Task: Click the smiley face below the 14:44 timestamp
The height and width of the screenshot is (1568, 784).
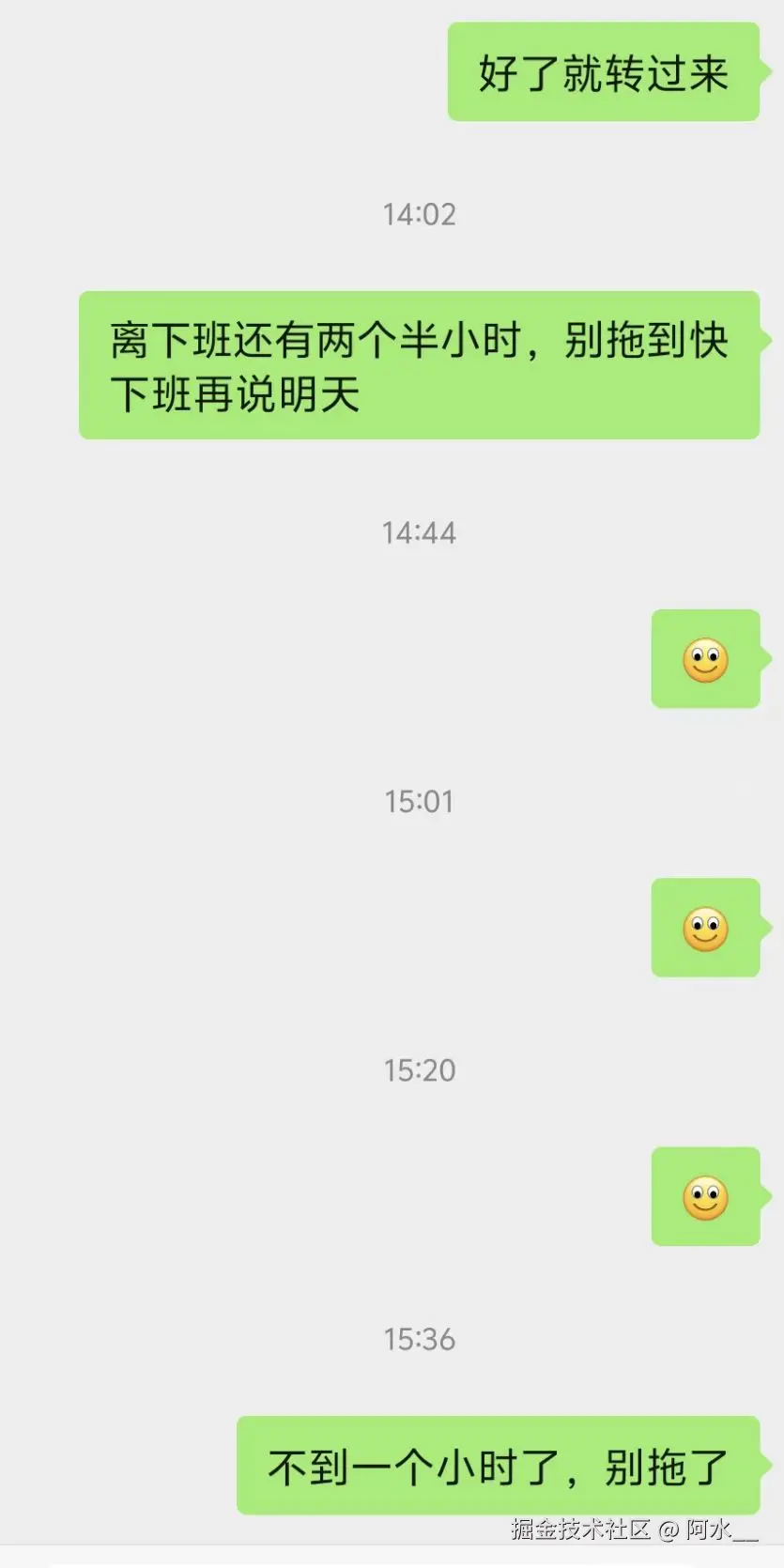Action: click(706, 659)
